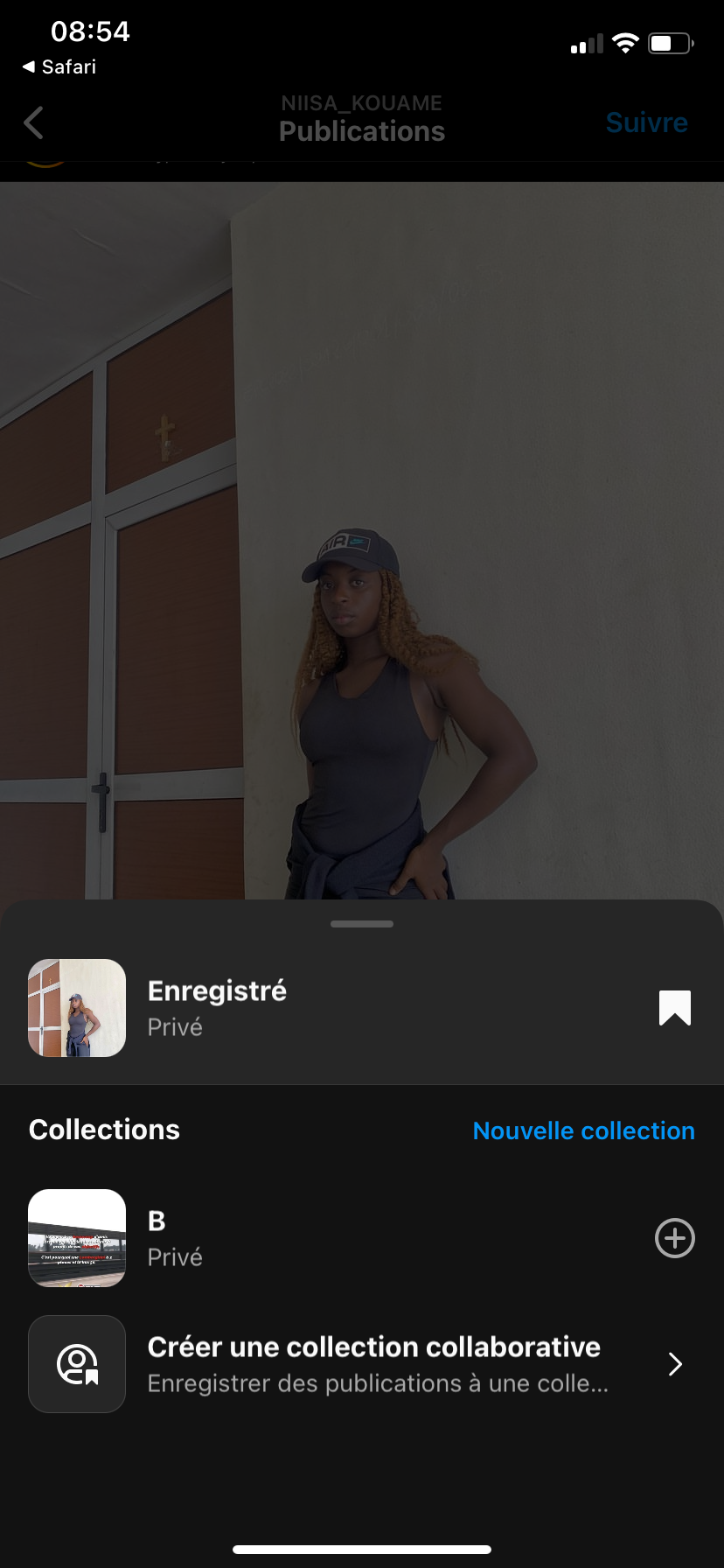The width and height of the screenshot is (724, 1568).
Task: Add post to collection B
Action: point(674,1238)
